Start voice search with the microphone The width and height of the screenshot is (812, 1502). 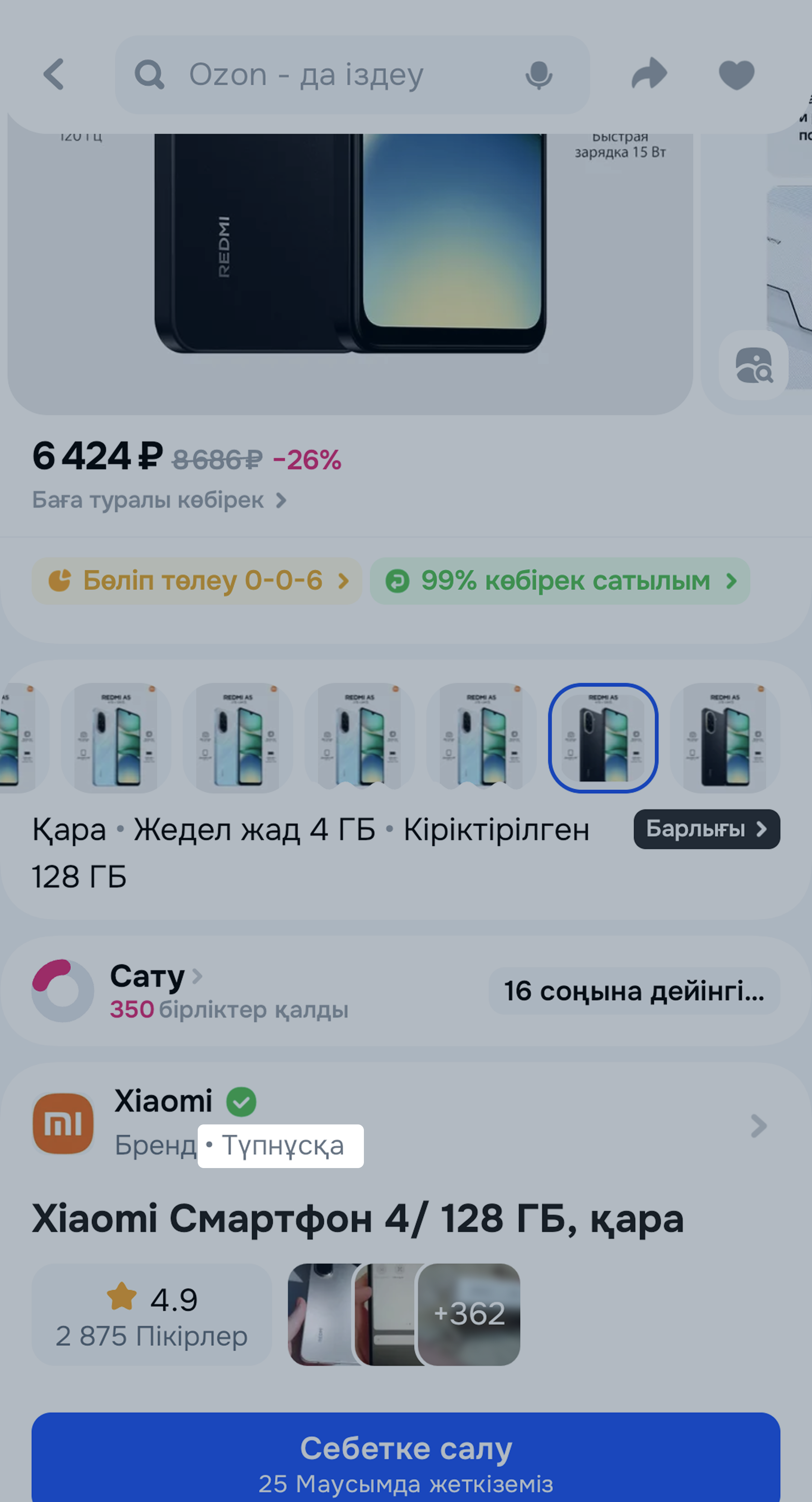[538, 74]
